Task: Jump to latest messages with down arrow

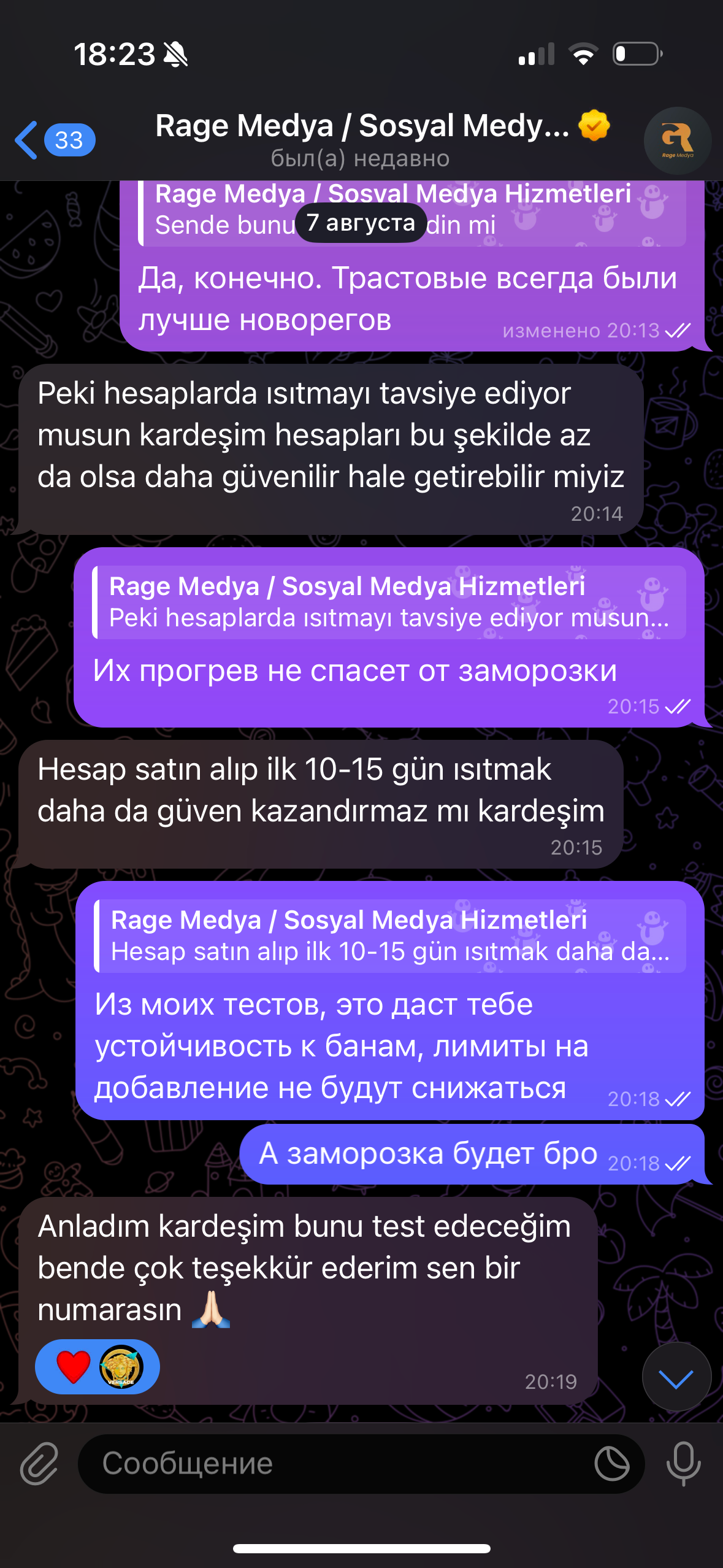Action: (676, 1378)
